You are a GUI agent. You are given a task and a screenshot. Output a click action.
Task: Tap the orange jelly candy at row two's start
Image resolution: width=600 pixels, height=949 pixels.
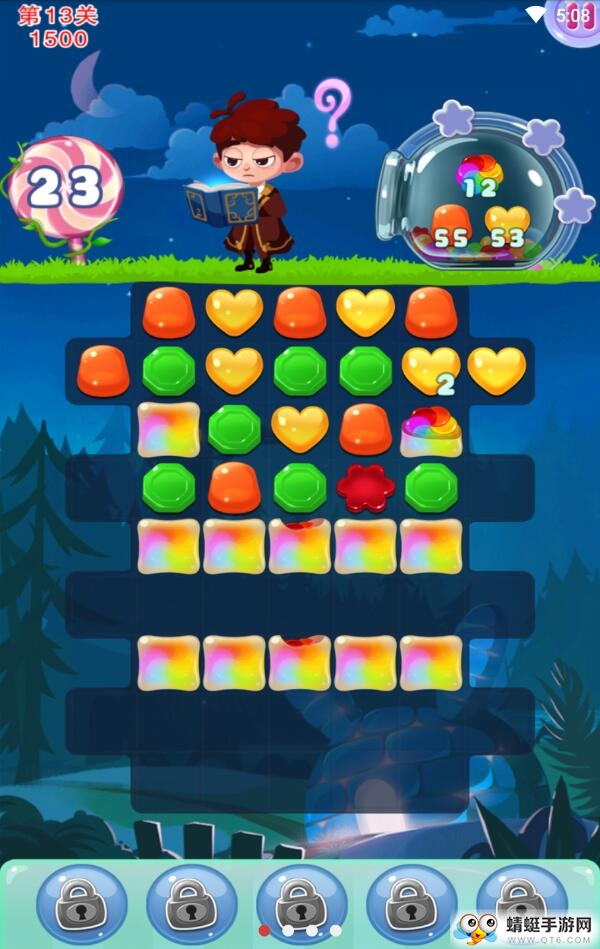pos(103,371)
